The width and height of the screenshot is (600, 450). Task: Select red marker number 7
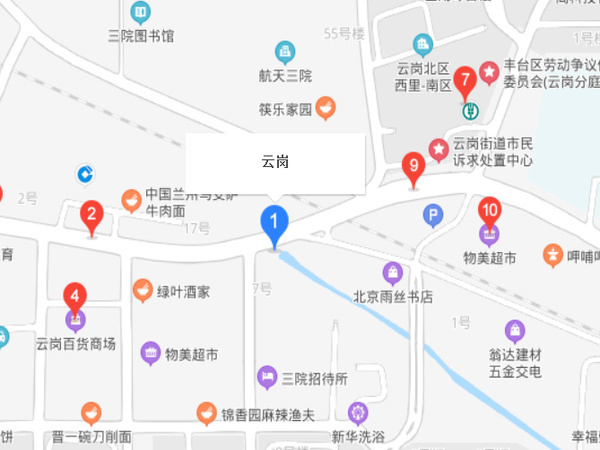tap(464, 81)
